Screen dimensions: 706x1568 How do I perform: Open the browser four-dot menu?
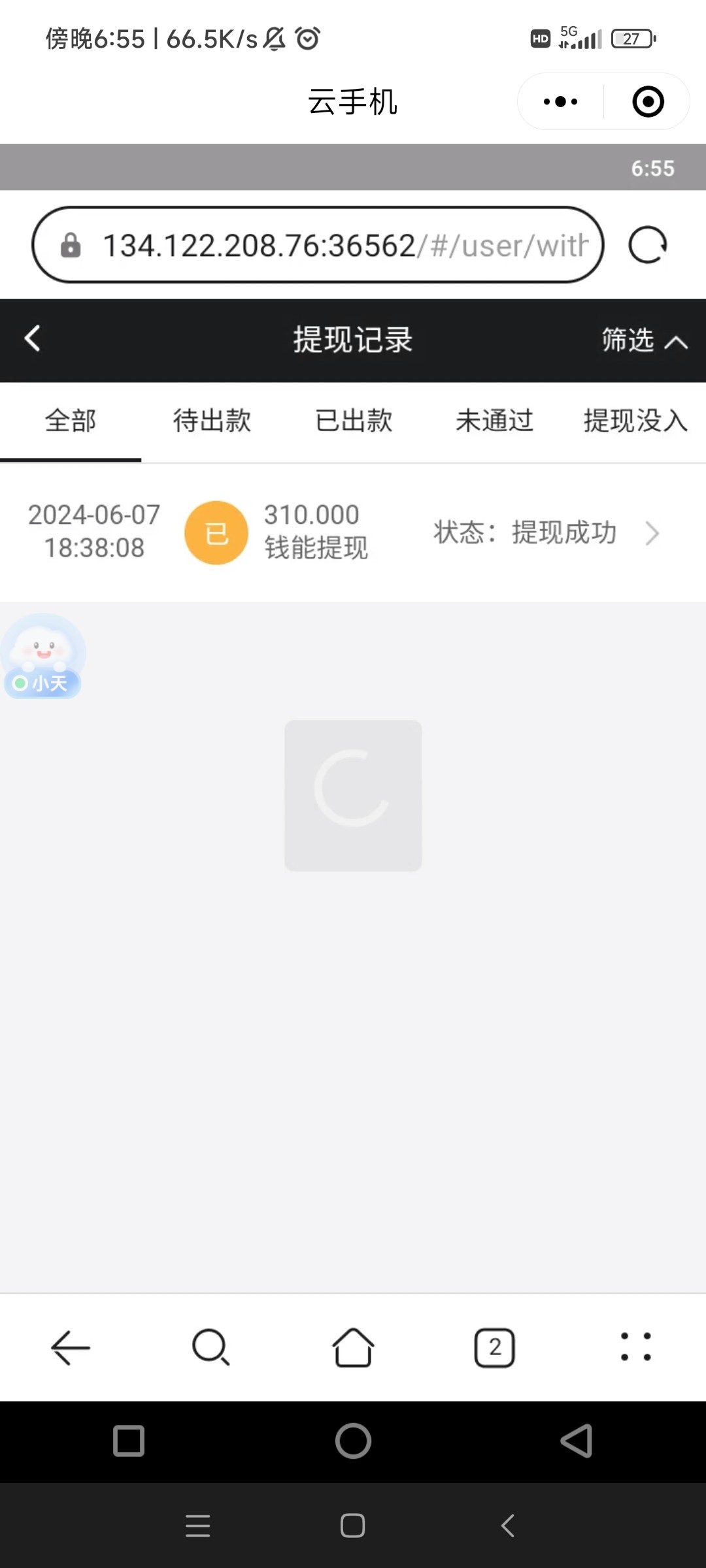click(x=635, y=1348)
